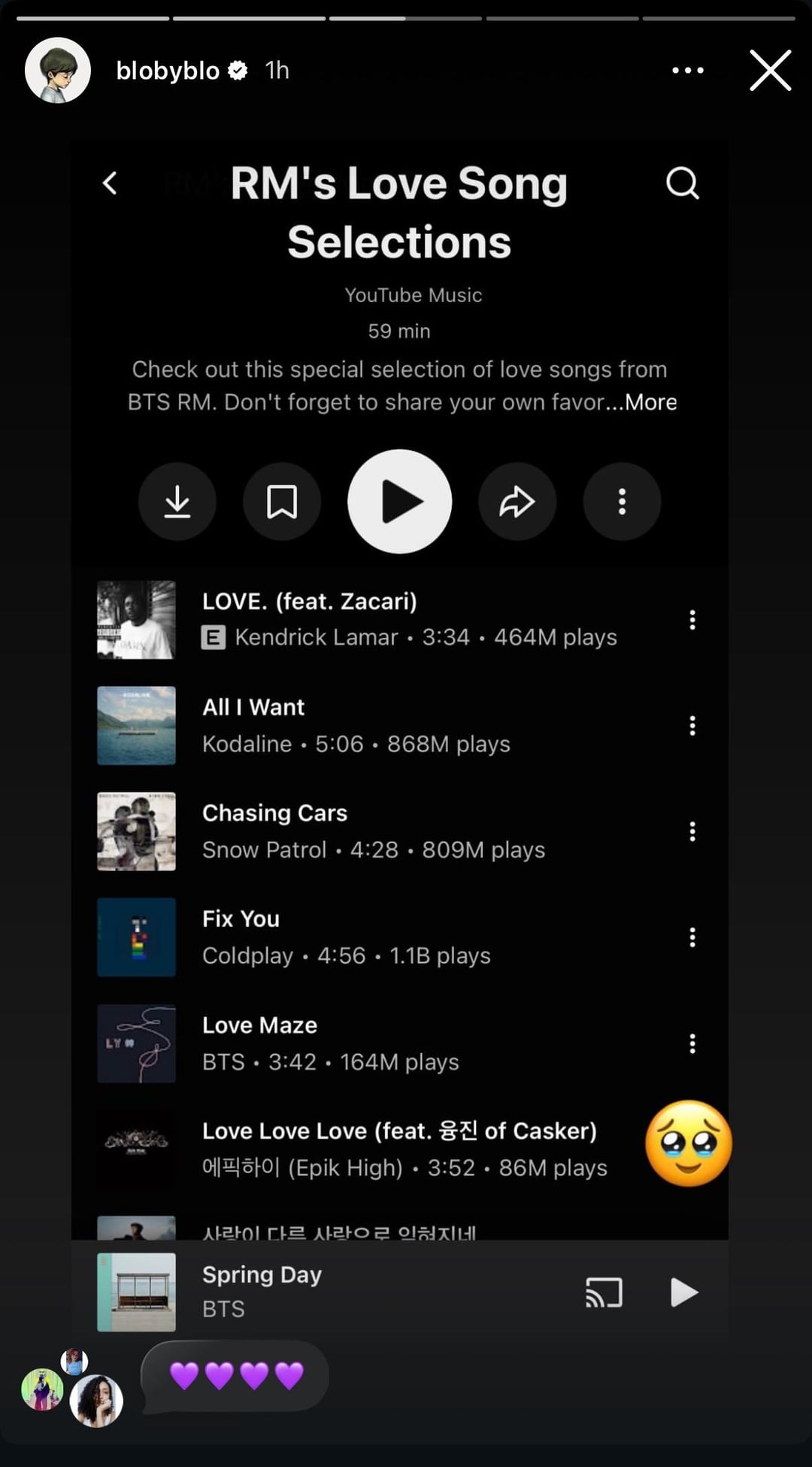The width and height of the screenshot is (812, 1467).
Task: Open blobyblo's profile picture
Action: [x=58, y=71]
